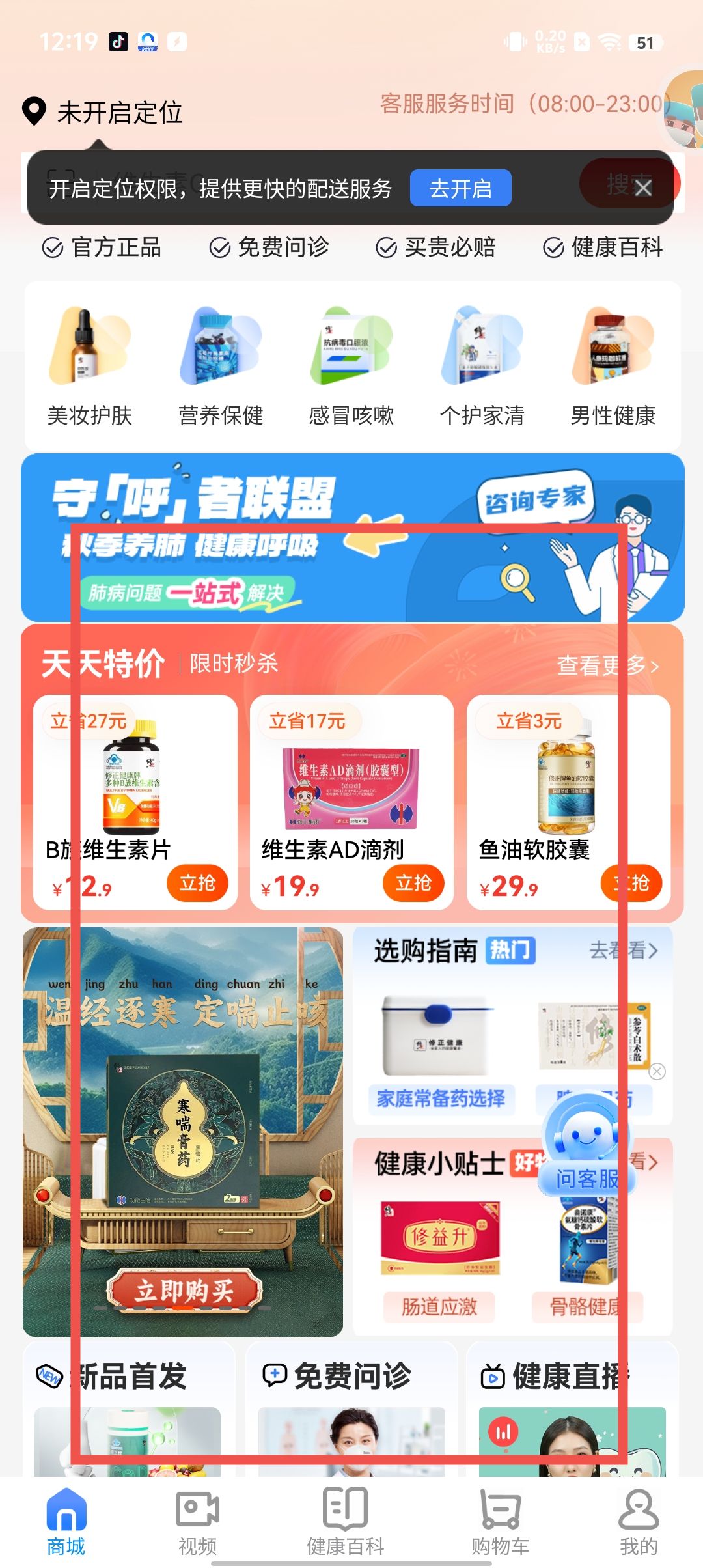Screen dimensions: 703x1568
Task: Open 家庭常备药选择 guide
Action: pos(441,1099)
